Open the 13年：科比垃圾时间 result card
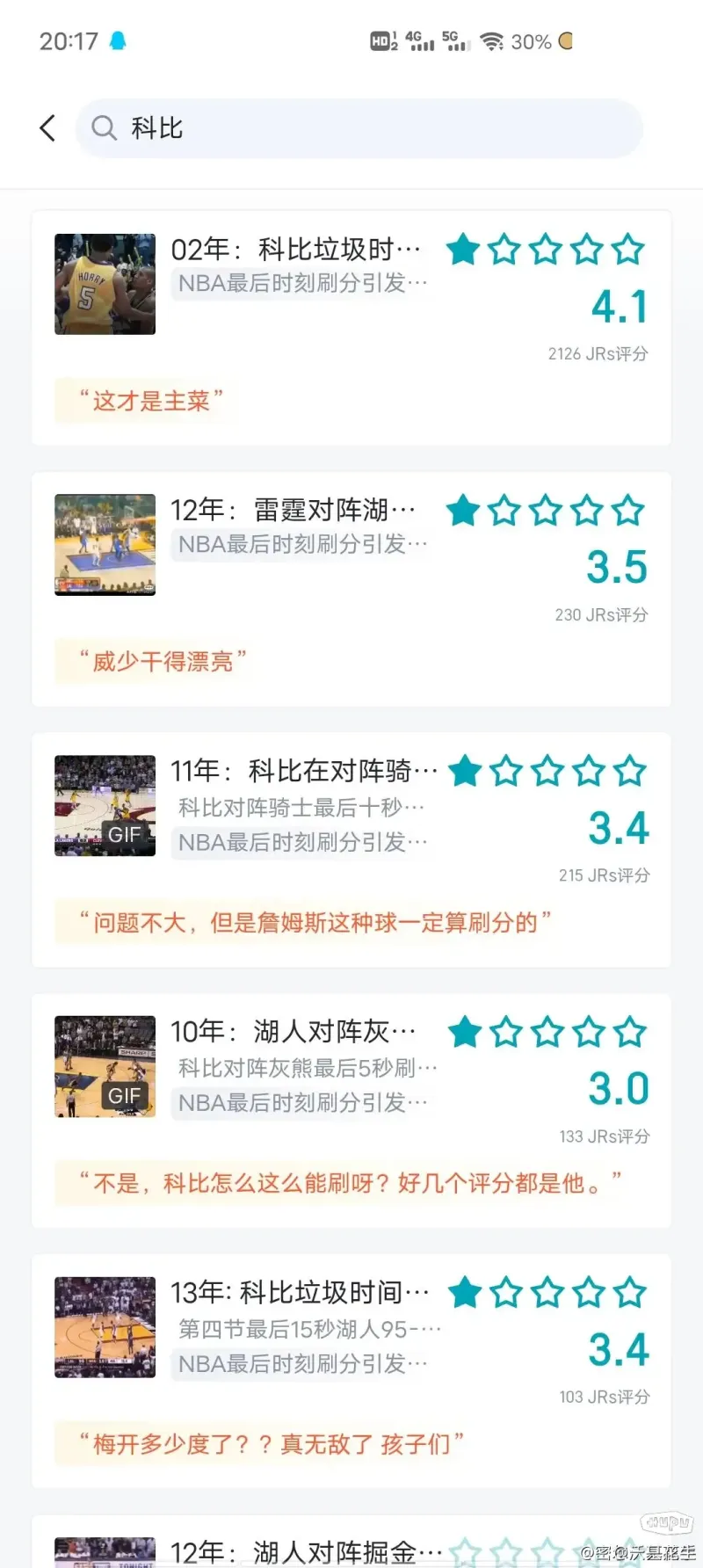This screenshot has width=703, height=1568. 351,1371
